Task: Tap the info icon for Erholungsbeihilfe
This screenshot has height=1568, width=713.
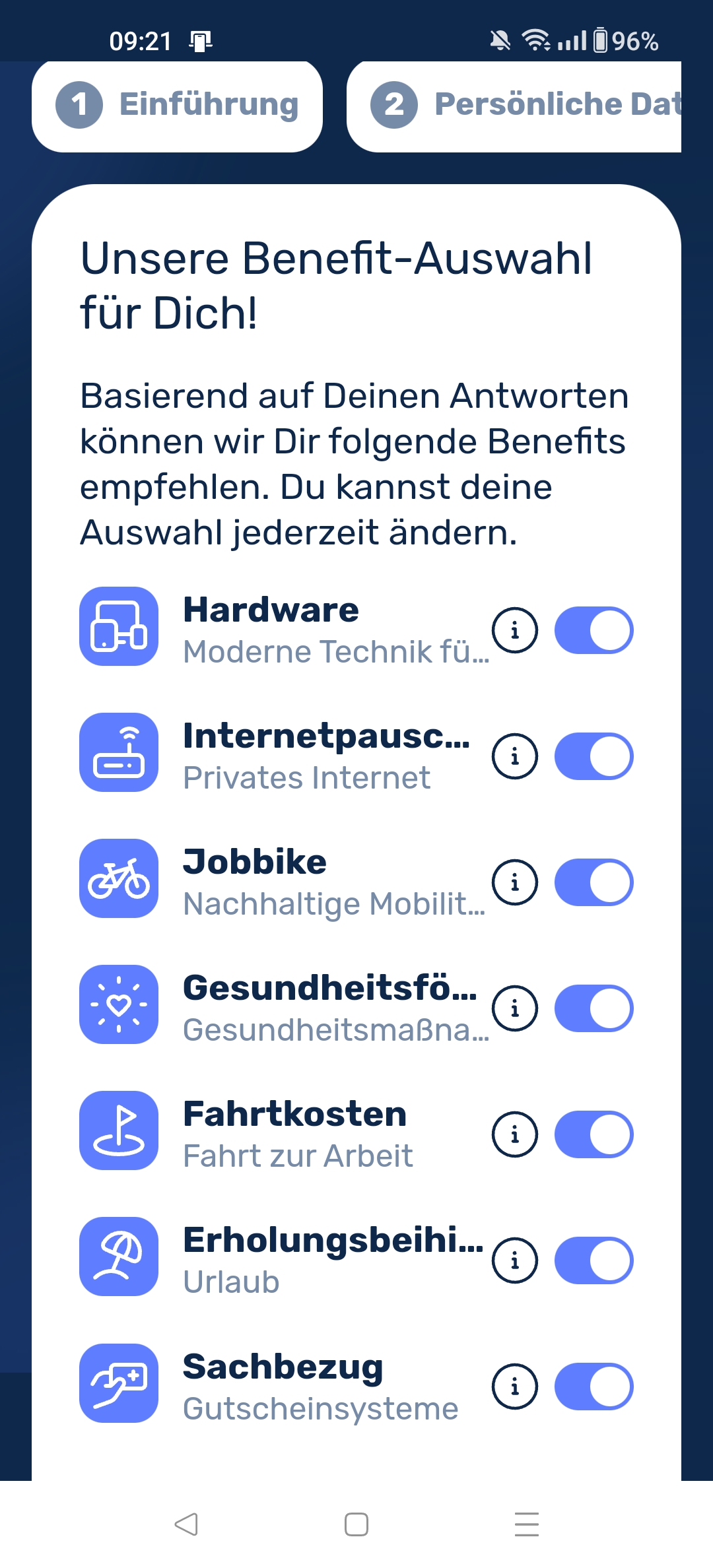Action: coord(515,1260)
